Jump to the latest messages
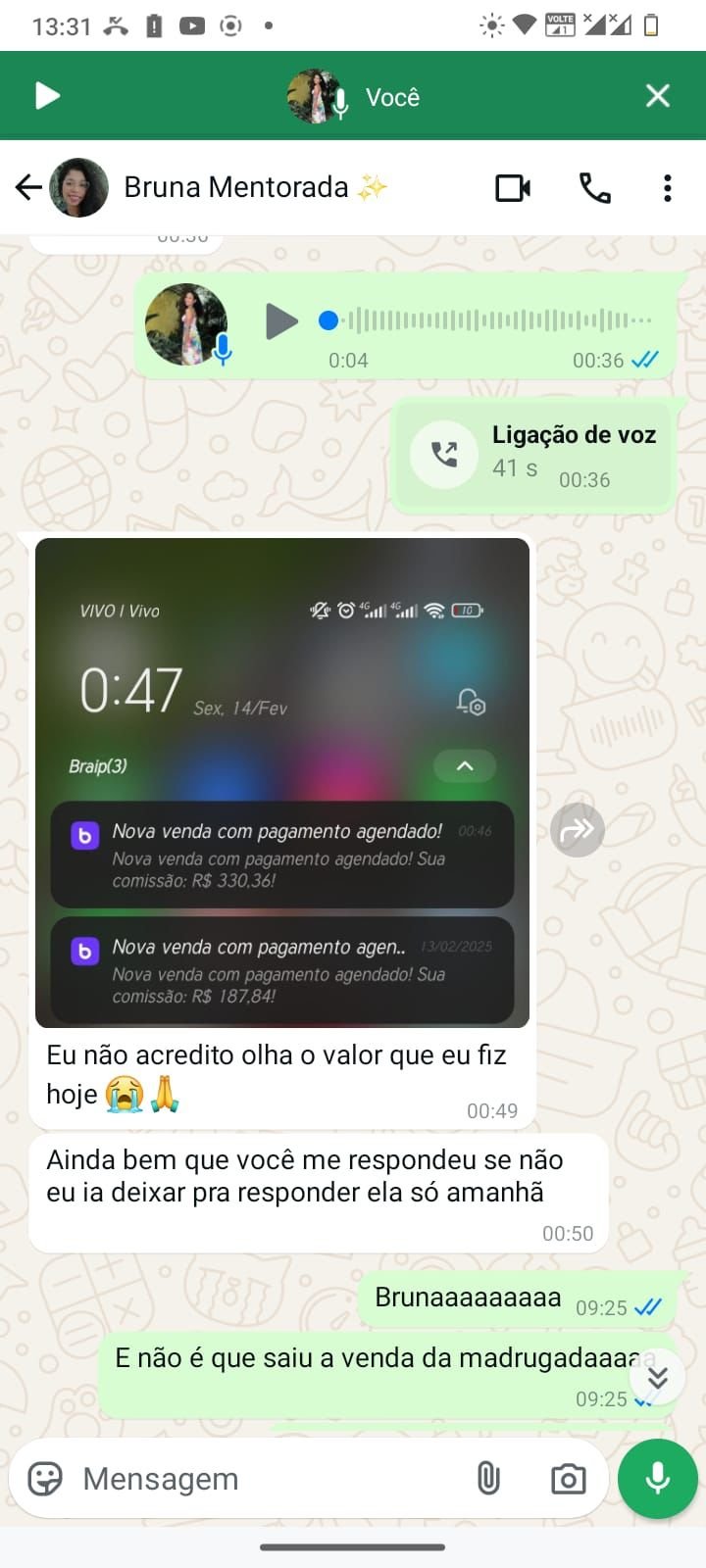 point(656,1378)
